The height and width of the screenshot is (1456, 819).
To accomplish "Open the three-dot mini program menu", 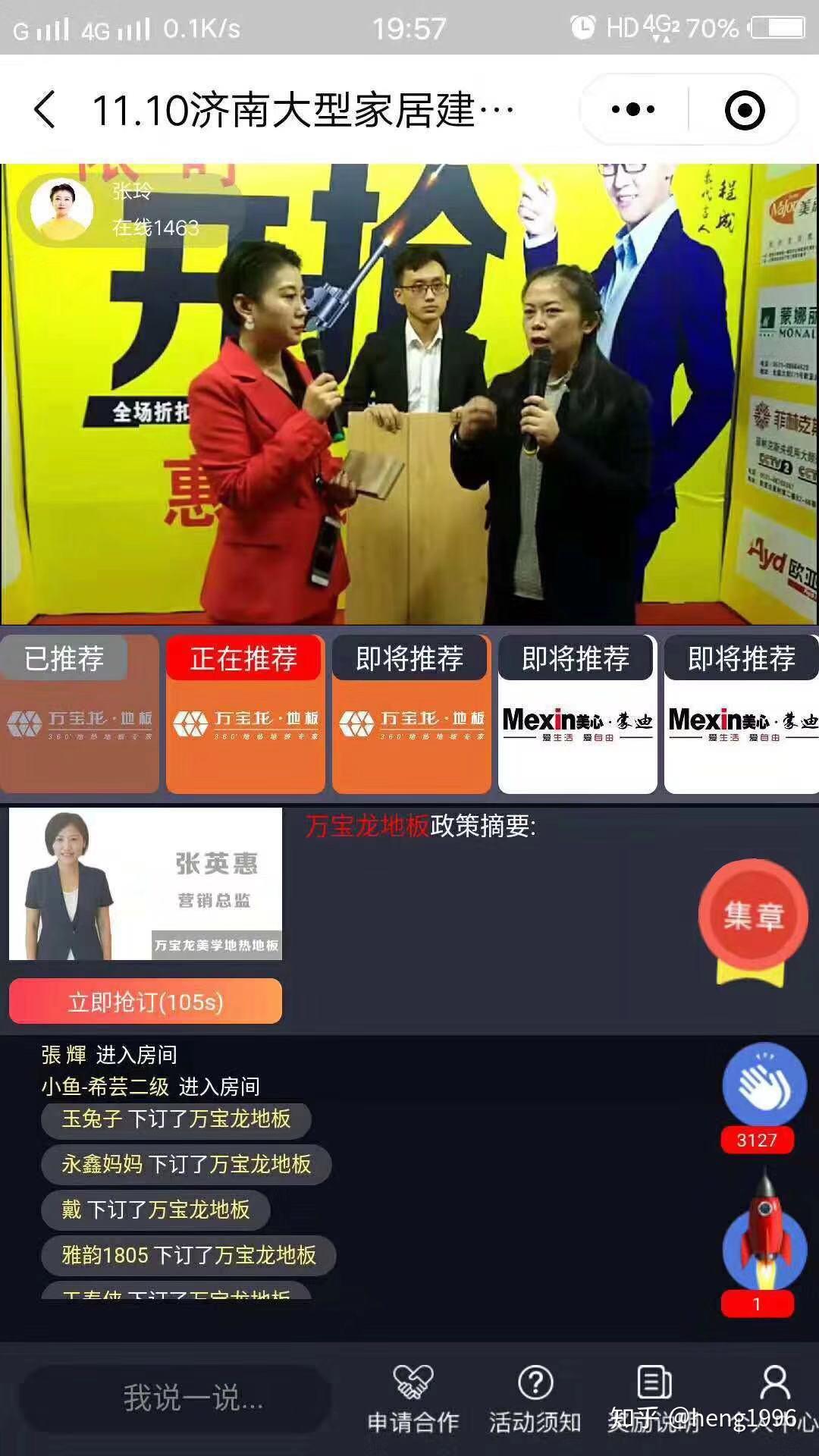I will pyautogui.click(x=633, y=110).
